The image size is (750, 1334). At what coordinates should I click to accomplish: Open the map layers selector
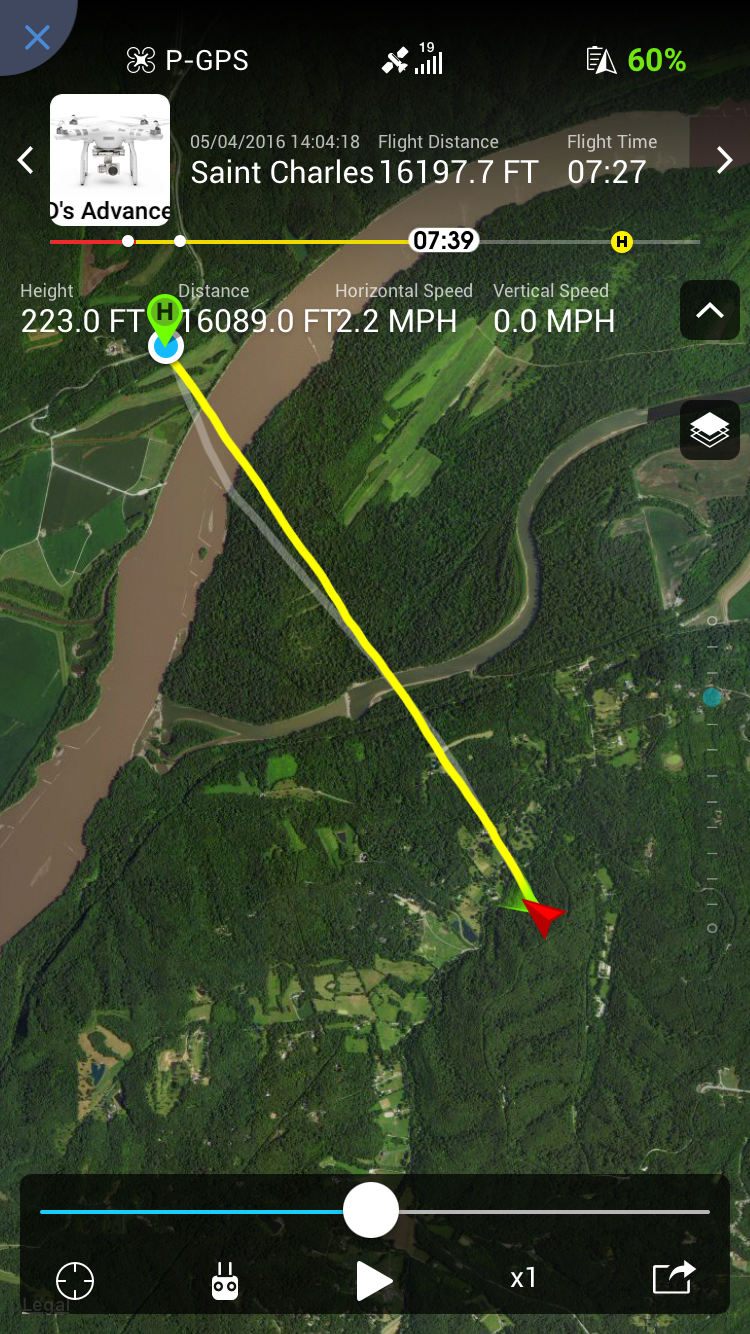click(x=710, y=430)
